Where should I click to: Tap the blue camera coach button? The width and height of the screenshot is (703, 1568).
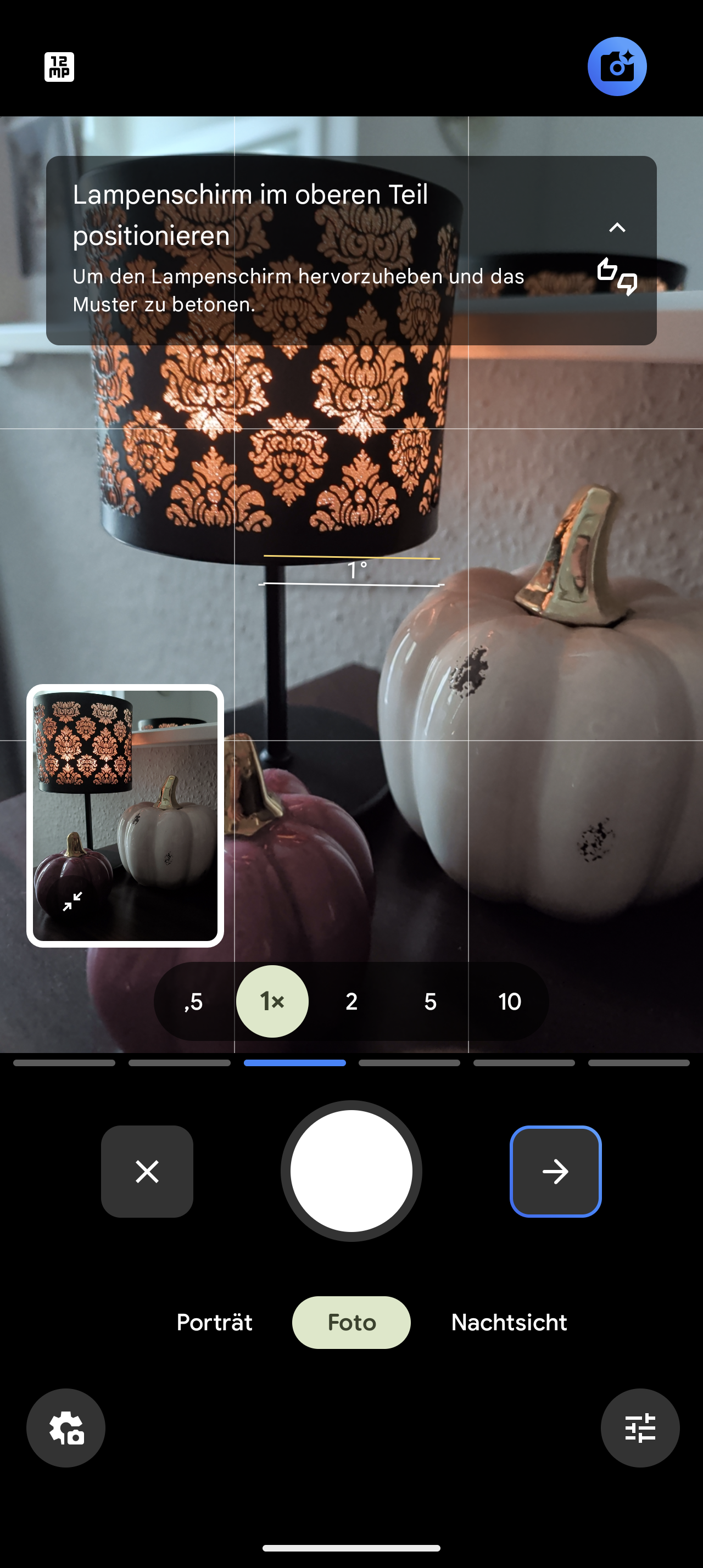[x=617, y=67]
